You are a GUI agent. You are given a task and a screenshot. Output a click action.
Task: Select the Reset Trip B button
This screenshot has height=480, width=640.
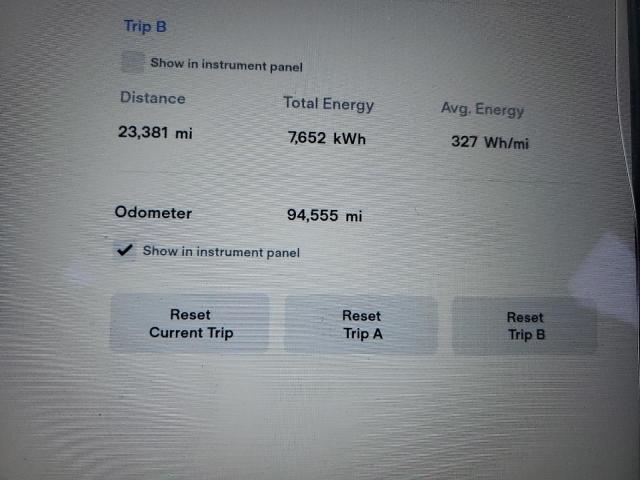[525, 326]
